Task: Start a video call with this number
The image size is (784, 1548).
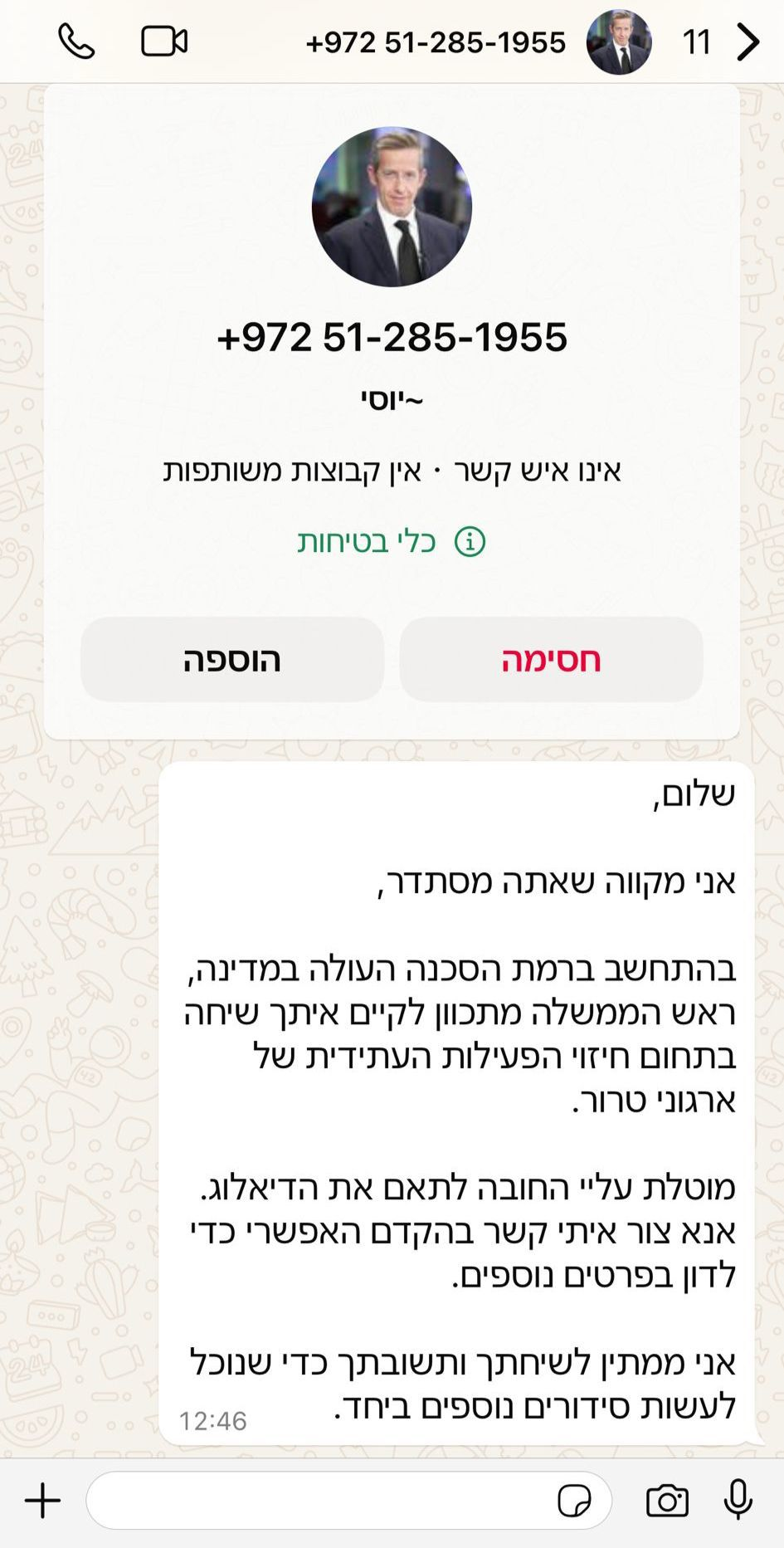Action: point(164,42)
